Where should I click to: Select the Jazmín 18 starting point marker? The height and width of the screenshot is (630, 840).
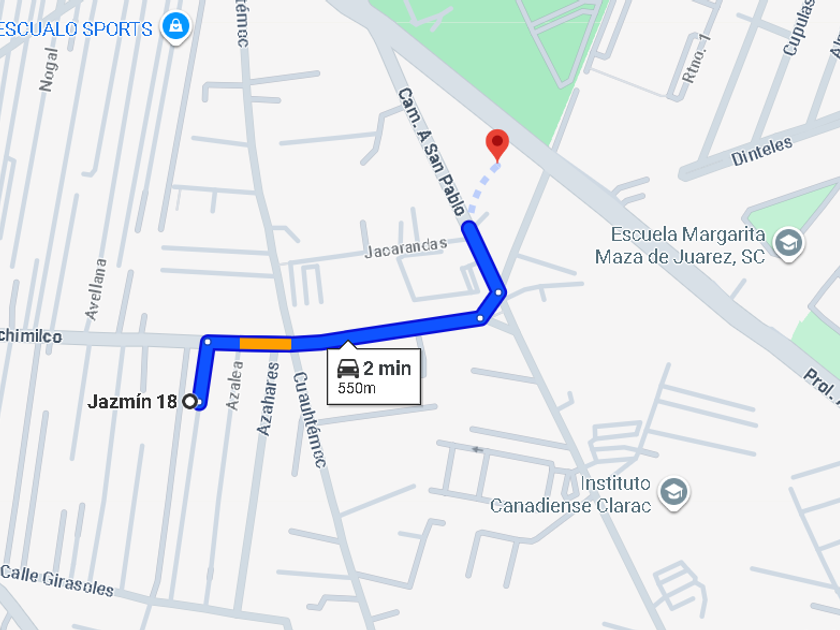coord(190,401)
